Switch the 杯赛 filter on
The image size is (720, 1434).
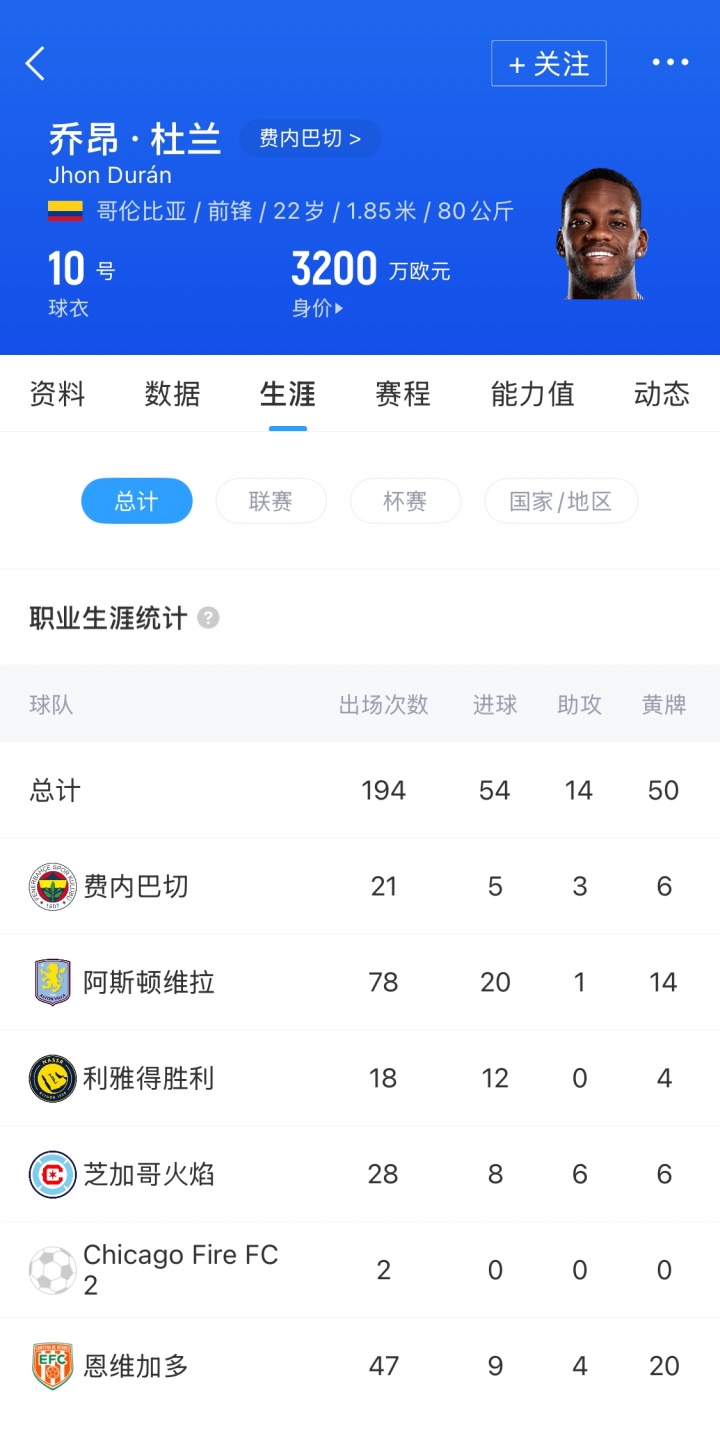click(405, 501)
